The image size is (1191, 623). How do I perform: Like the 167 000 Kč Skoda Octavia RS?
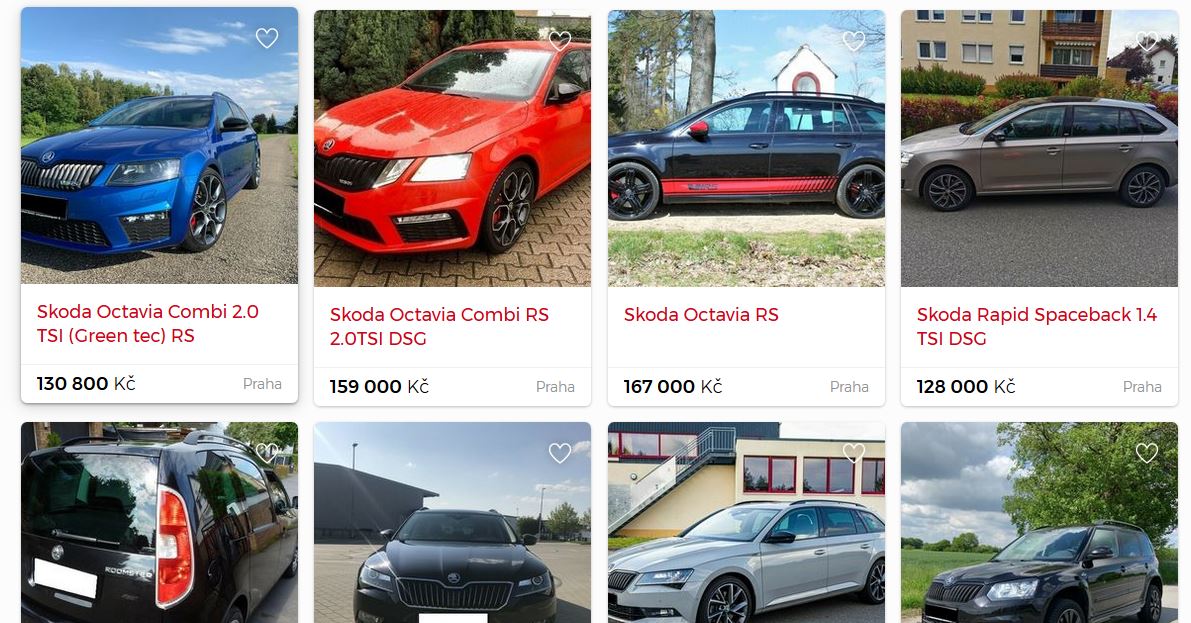click(853, 41)
